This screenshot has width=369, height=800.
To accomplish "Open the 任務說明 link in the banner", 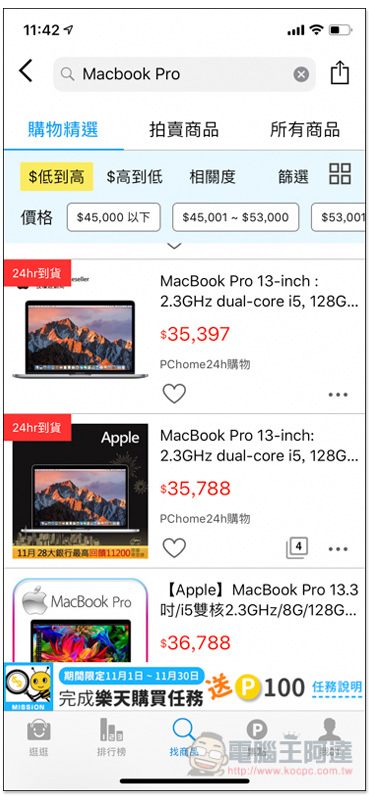I will pos(337,687).
